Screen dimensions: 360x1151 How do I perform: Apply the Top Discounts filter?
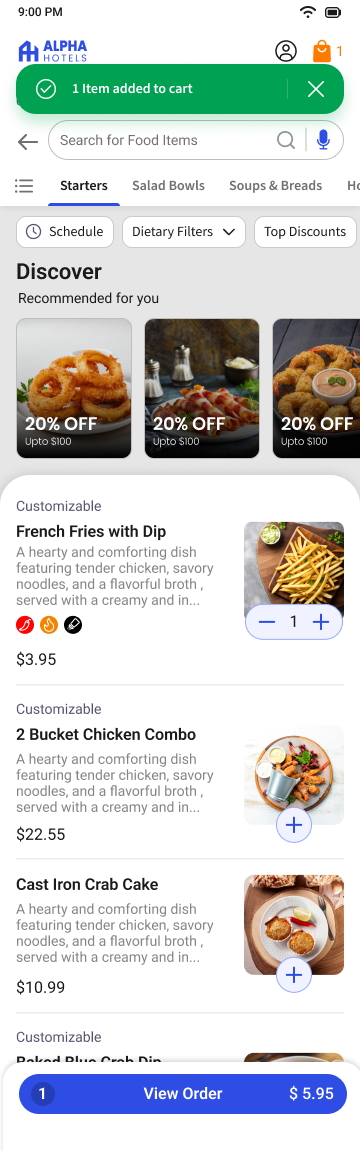pyautogui.click(x=305, y=232)
